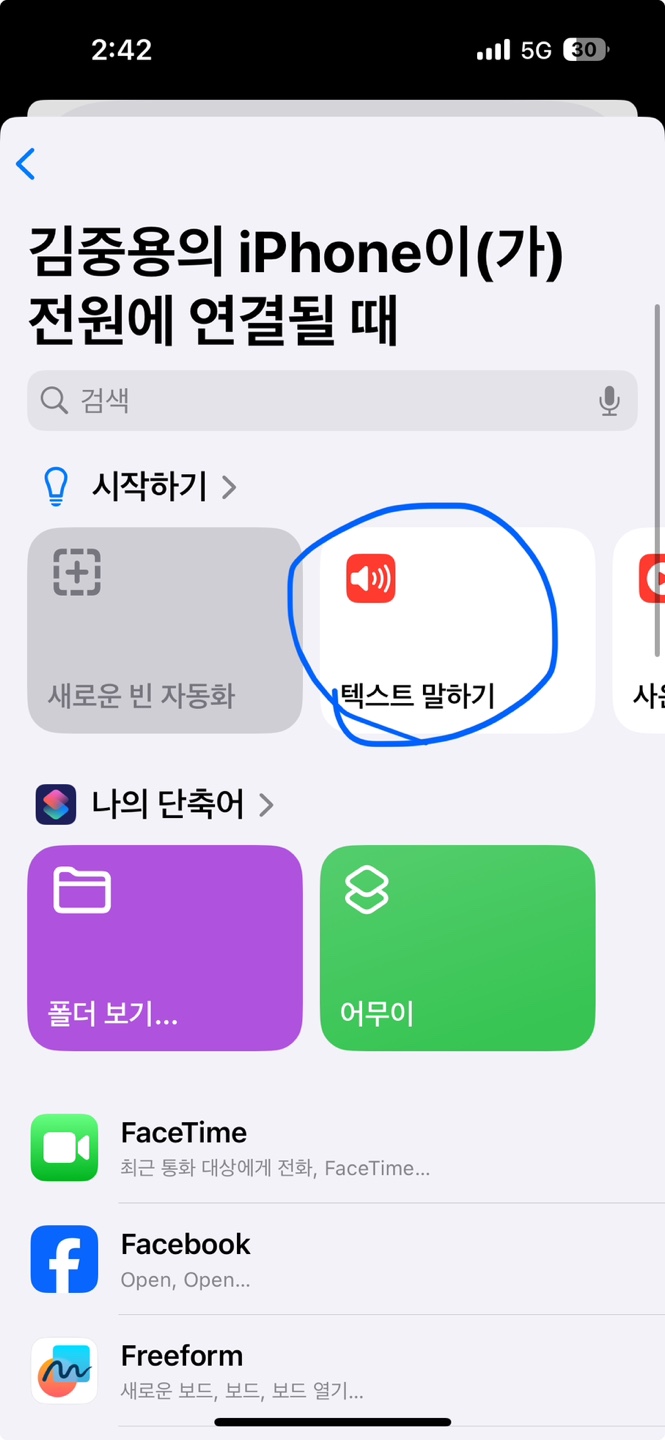Screen dimensions: 665x1440
Task: Select 새로운 빈 자동화 card
Action: (165, 630)
